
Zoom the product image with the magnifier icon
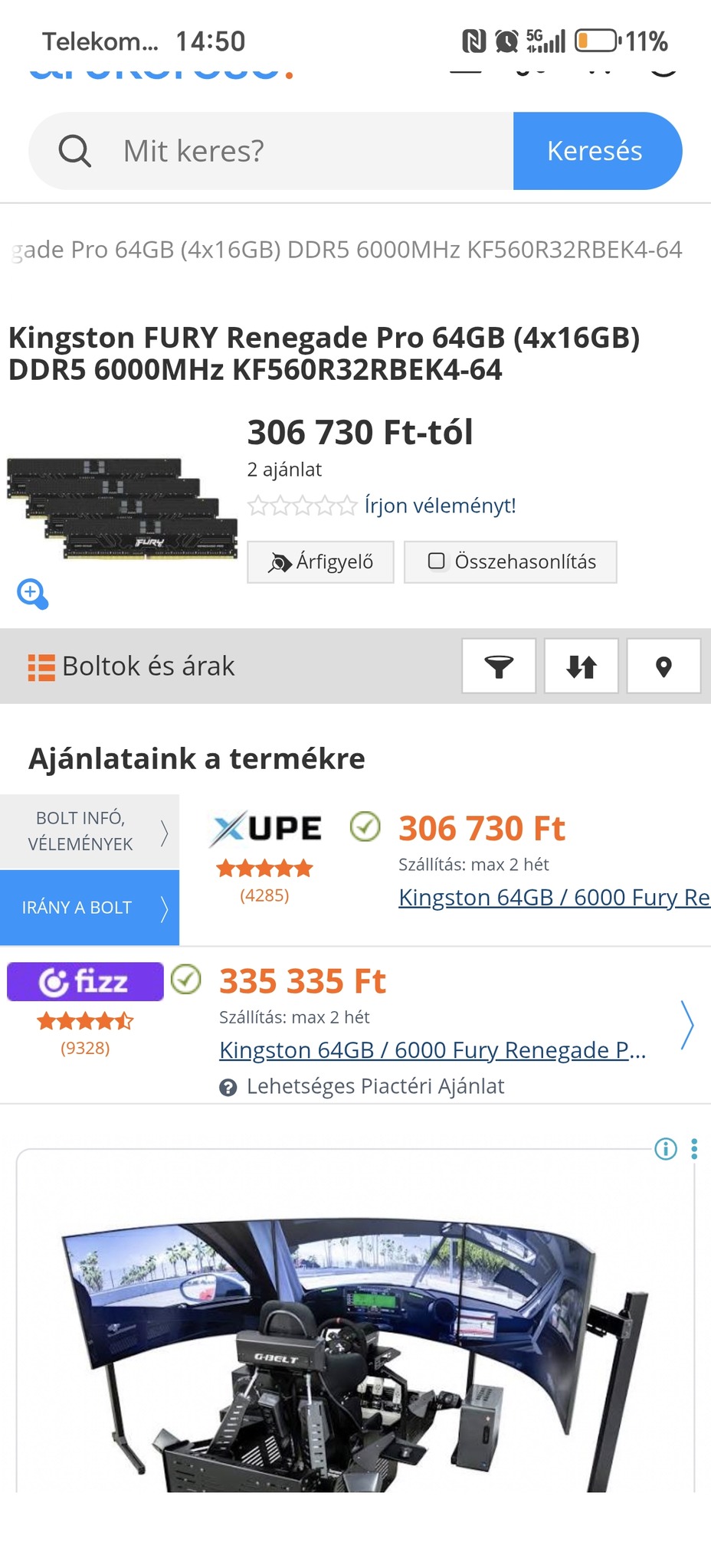click(33, 594)
